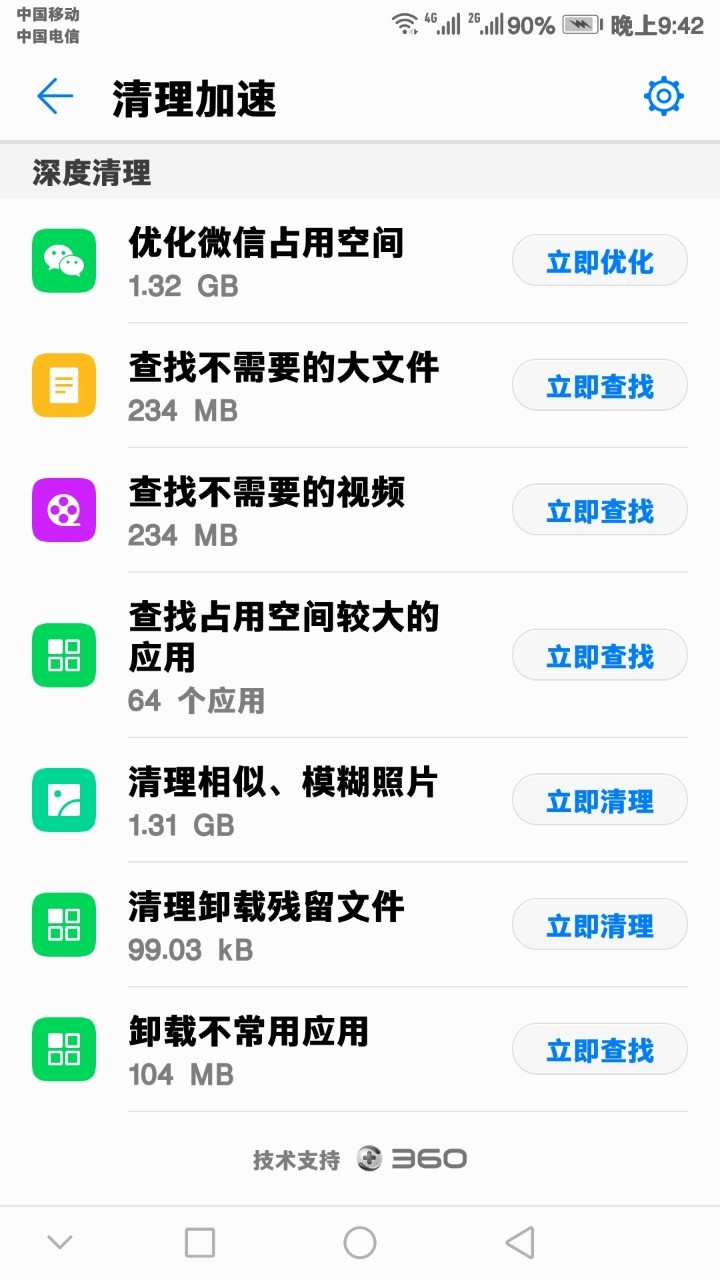Viewport: 720px width, 1280px height.
Task: Click the green apps grid icon beside 查找占用空间较大的应用
Action: (x=64, y=655)
